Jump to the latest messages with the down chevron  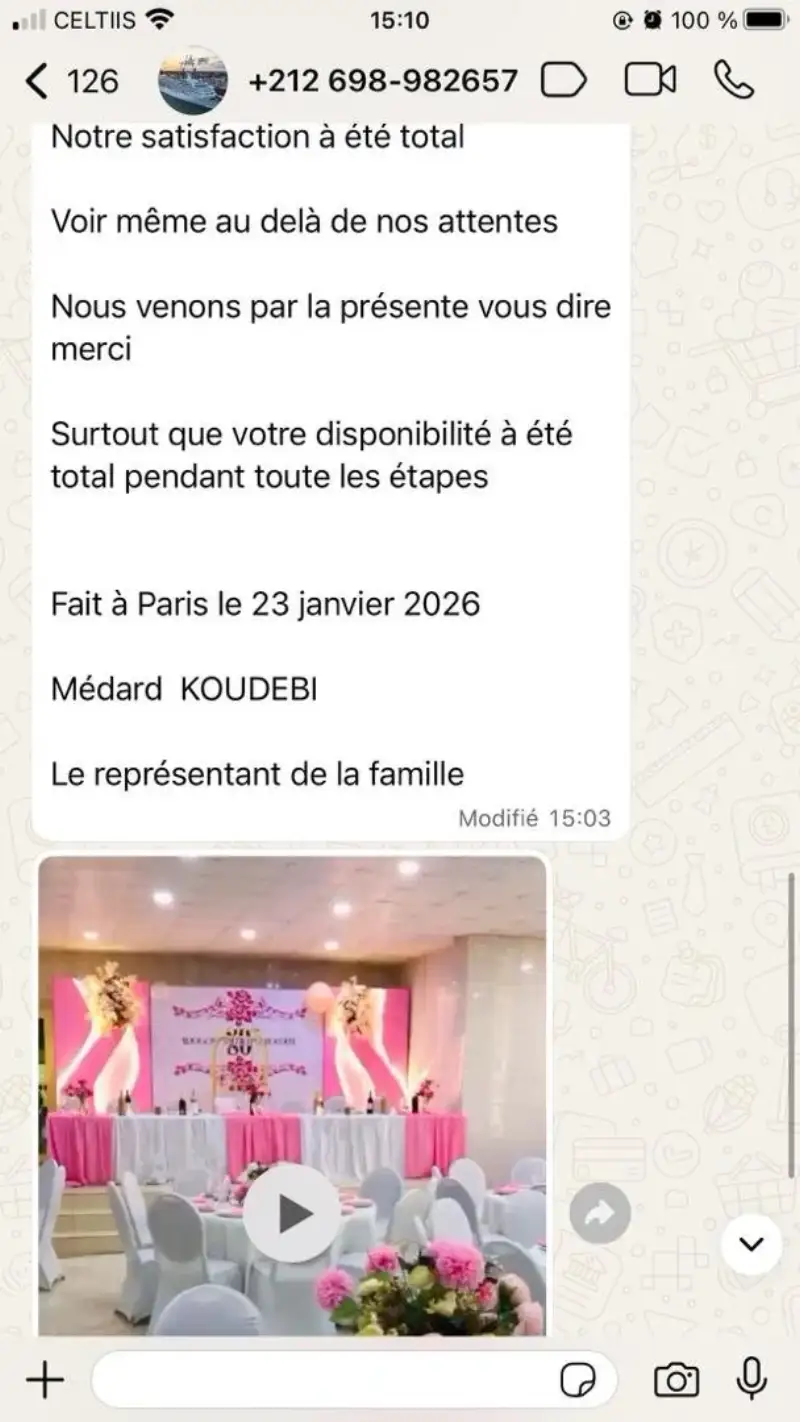coord(751,1243)
